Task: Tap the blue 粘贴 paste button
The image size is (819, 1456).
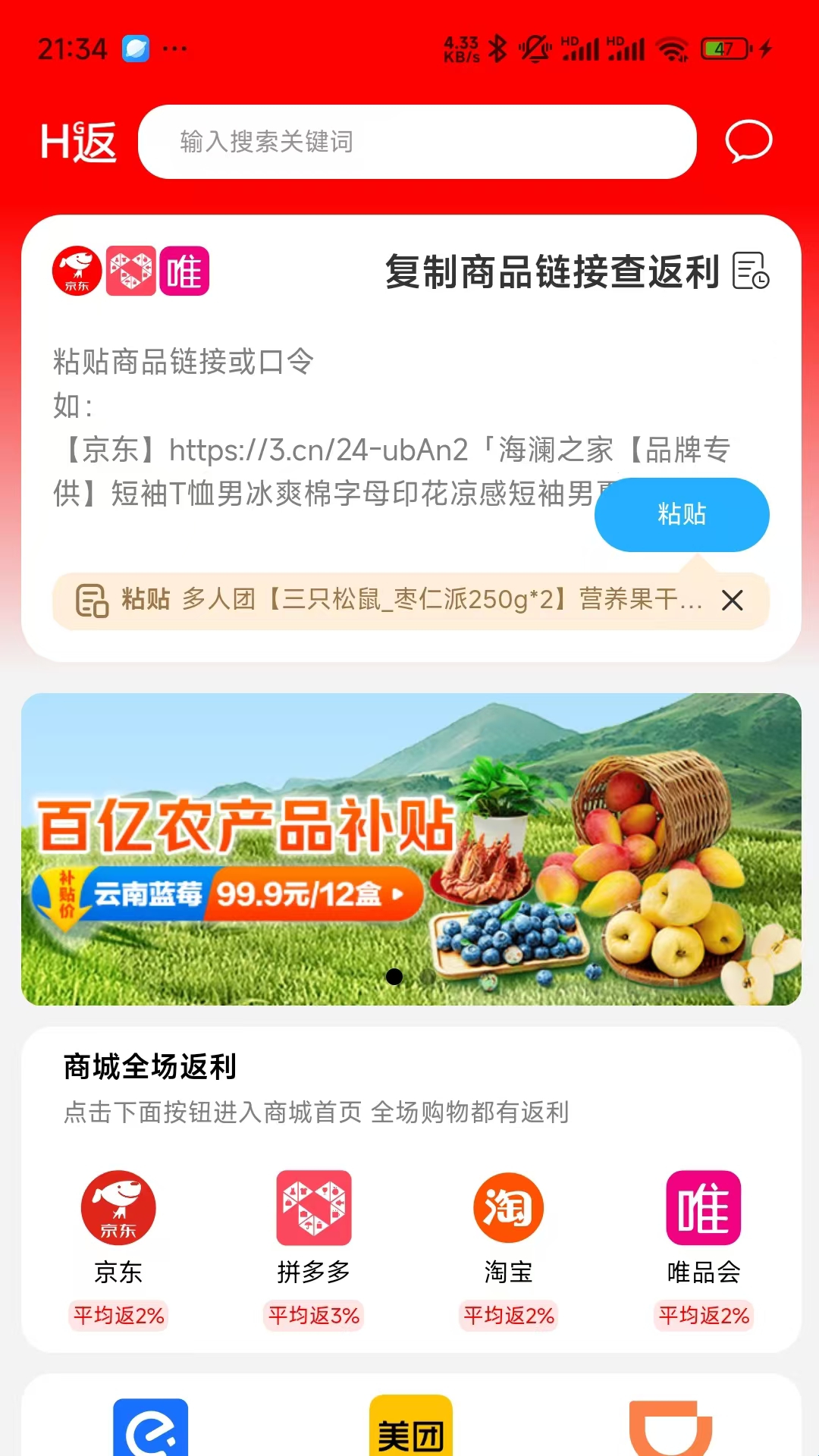Action: click(x=682, y=514)
